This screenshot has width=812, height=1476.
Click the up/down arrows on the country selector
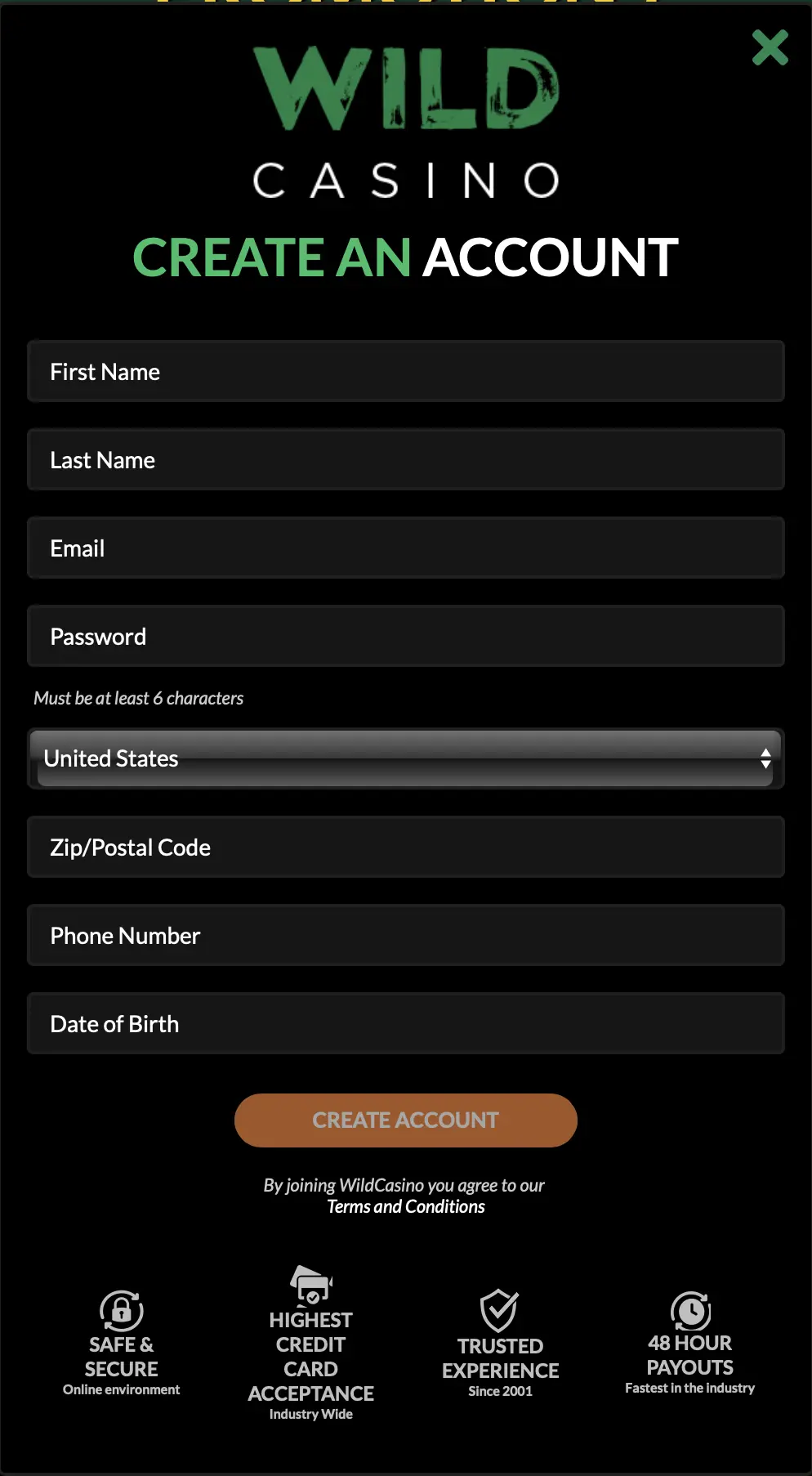point(765,758)
